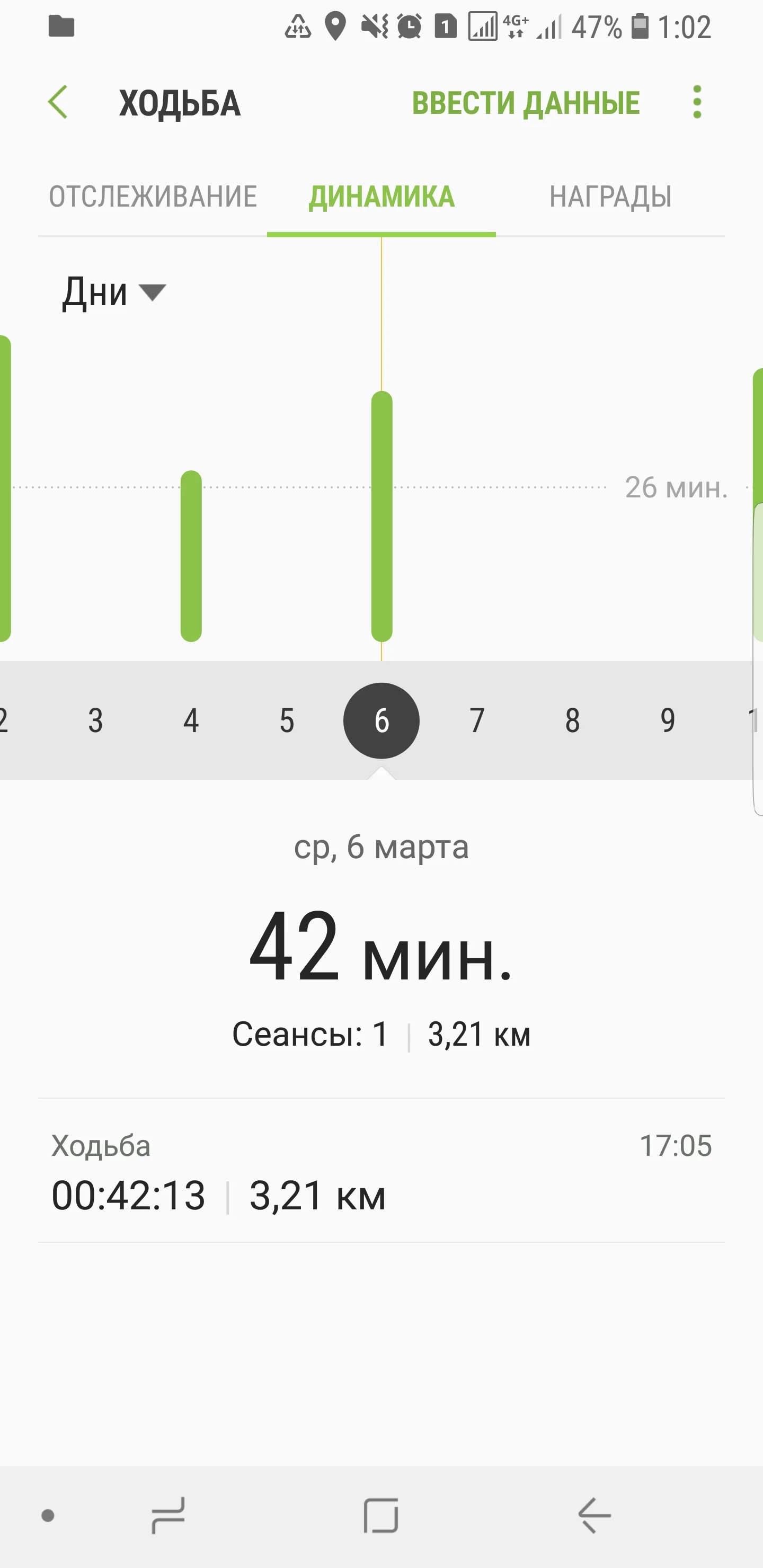The image size is (763, 1568).
Task: Select day 8 on the date strip
Action: click(x=572, y=720)
